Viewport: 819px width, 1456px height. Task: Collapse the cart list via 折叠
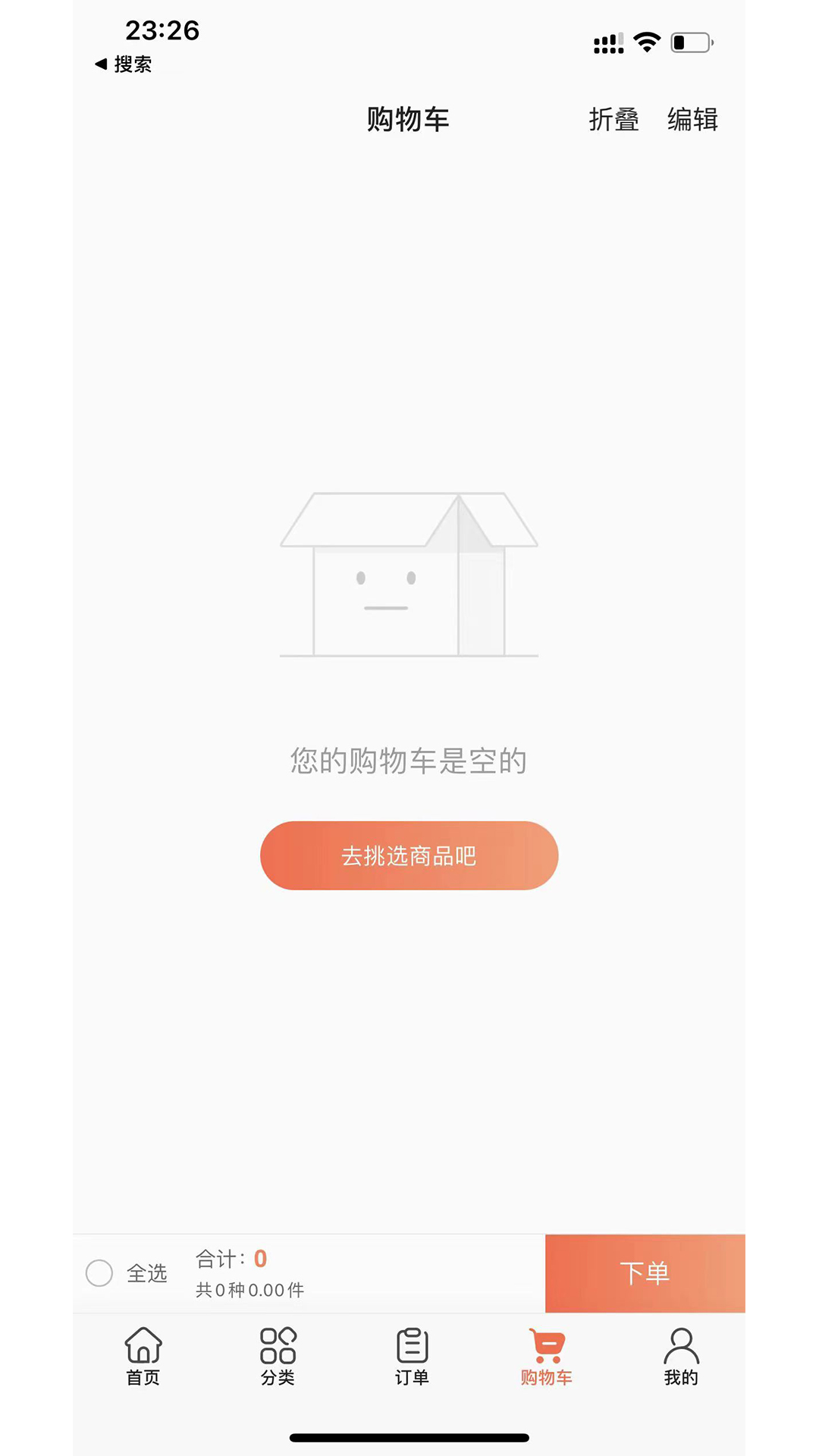point(615,119)
